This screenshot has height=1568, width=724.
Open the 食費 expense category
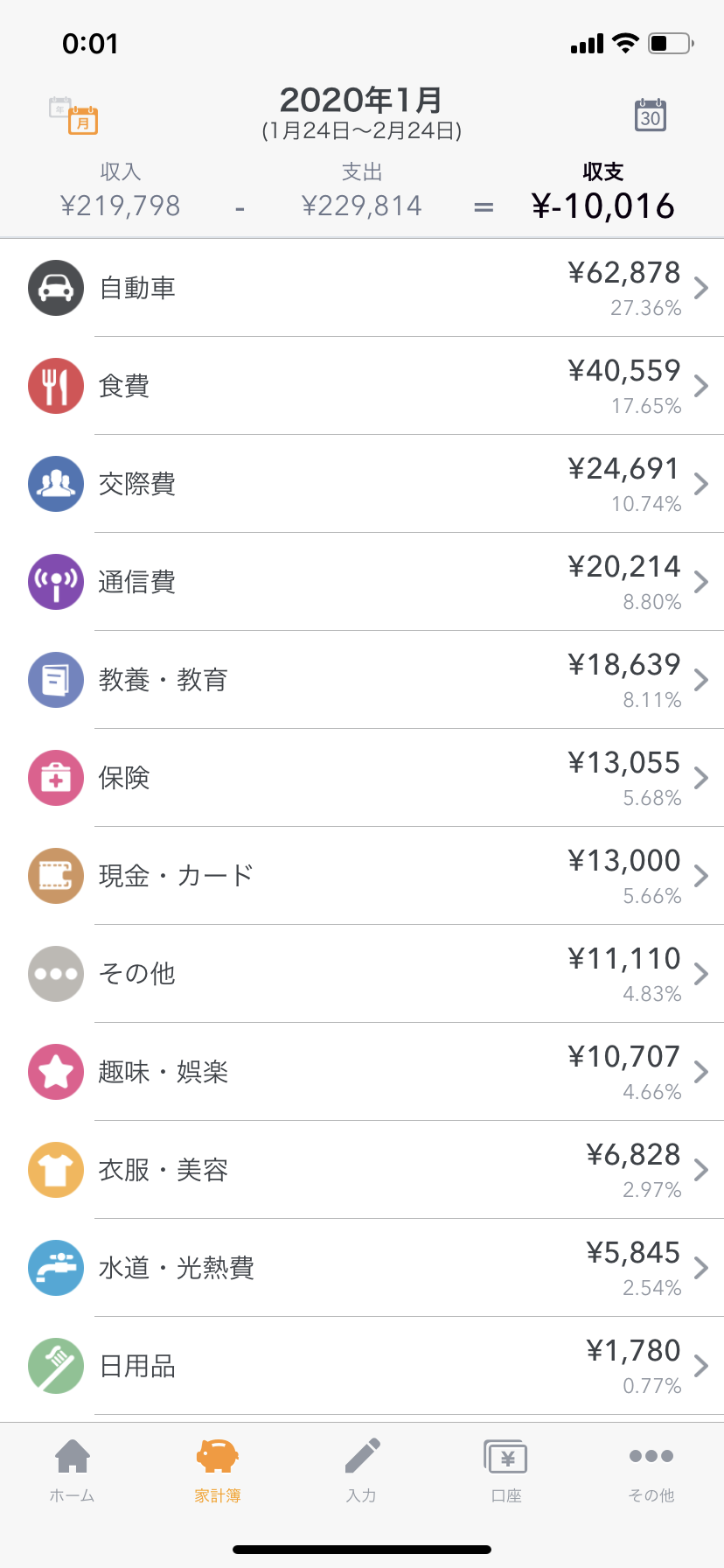pyautogui.click(x=362, y=386)
